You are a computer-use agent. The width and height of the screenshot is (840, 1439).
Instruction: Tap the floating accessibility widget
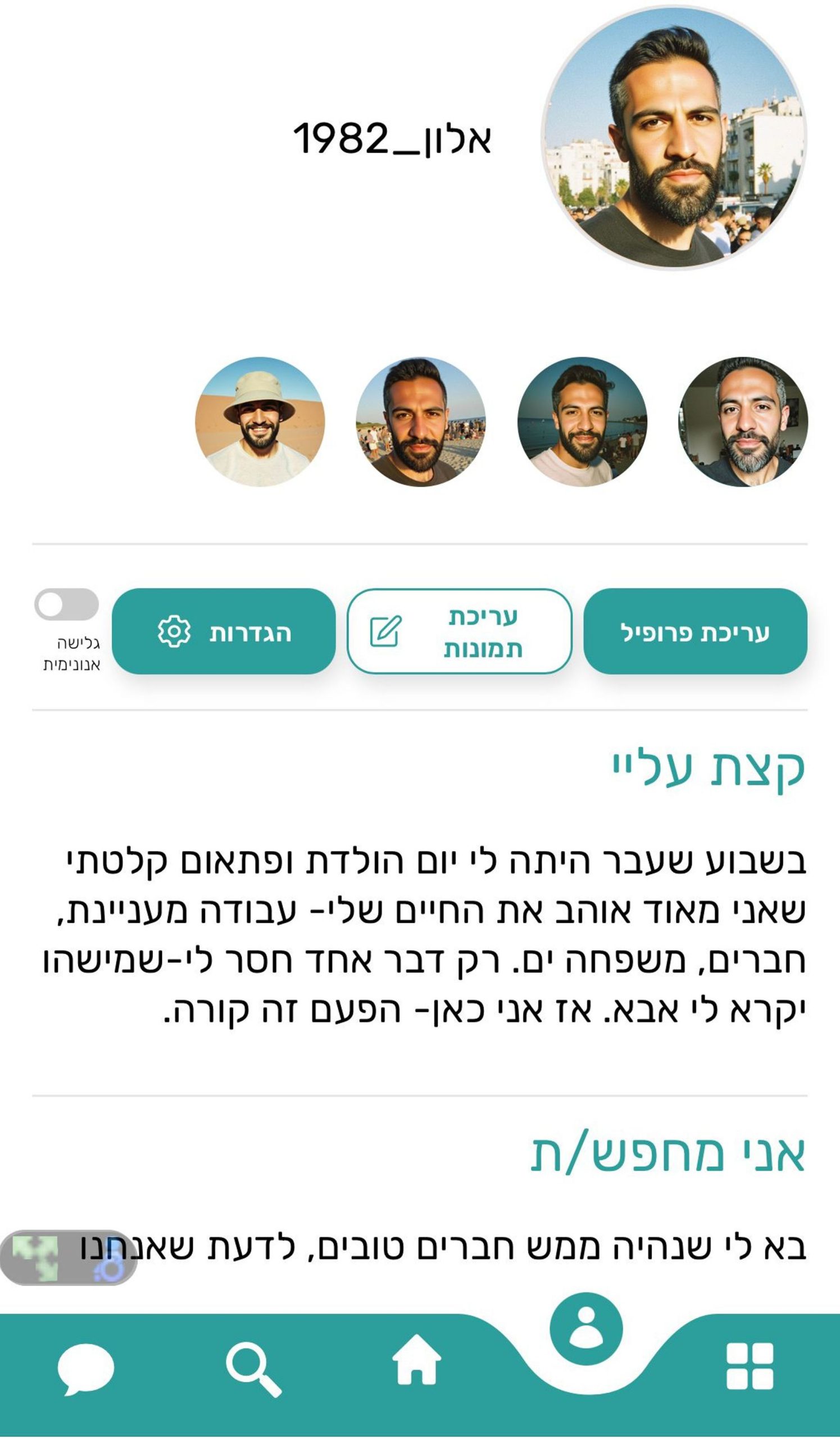(67, 1258)
